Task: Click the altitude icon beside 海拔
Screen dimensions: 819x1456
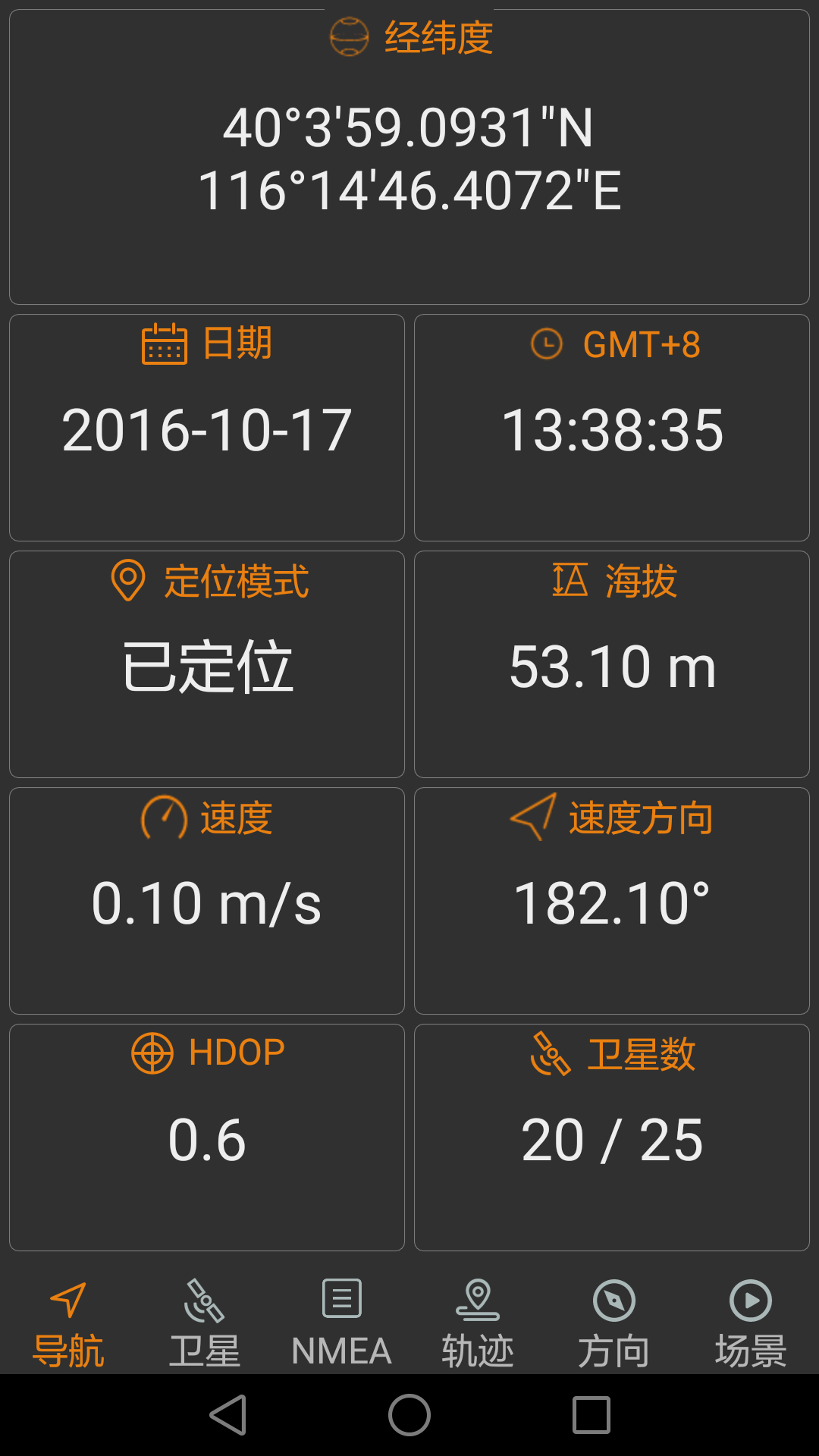Action: click(571, 581)
